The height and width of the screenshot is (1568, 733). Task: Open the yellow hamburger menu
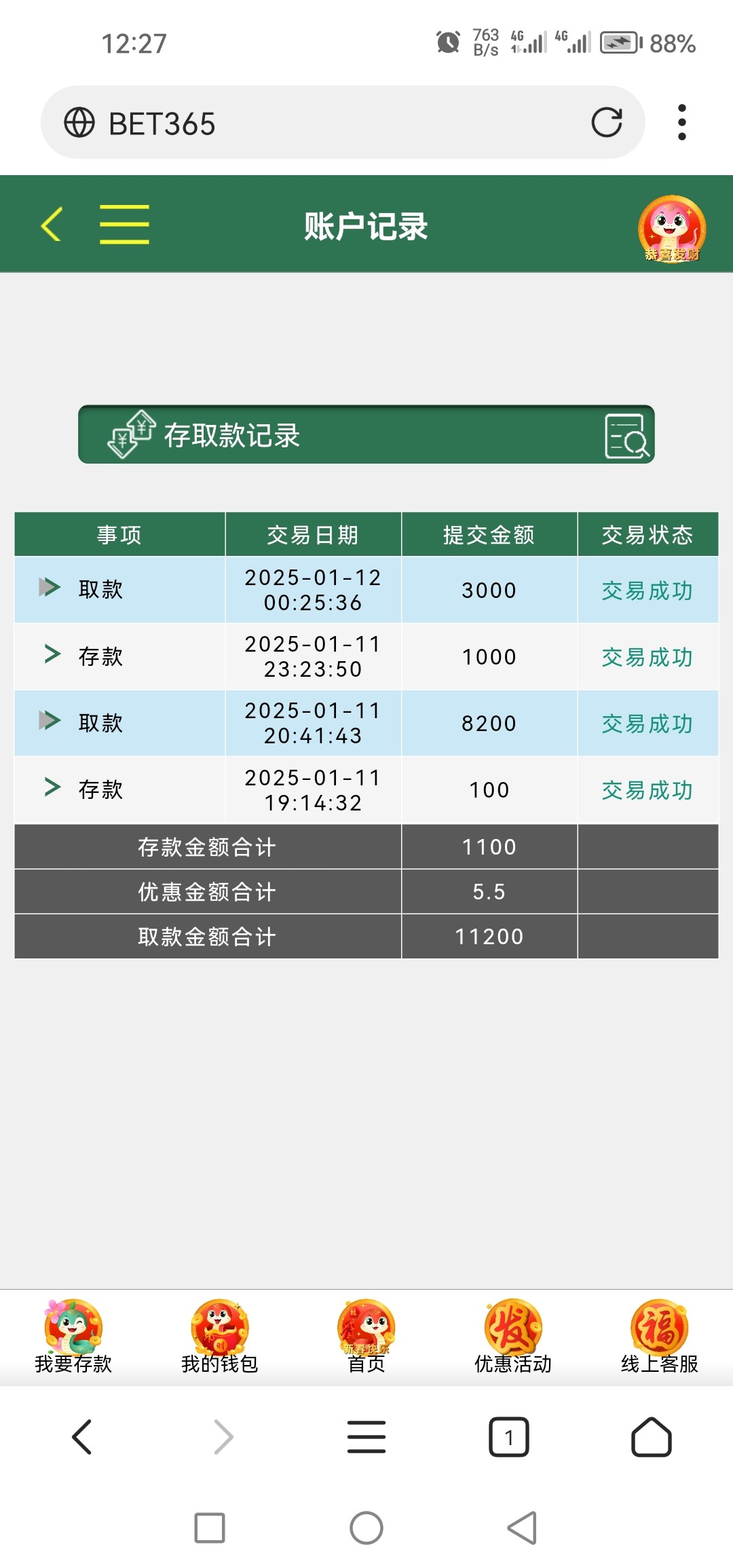pos(124,224)
